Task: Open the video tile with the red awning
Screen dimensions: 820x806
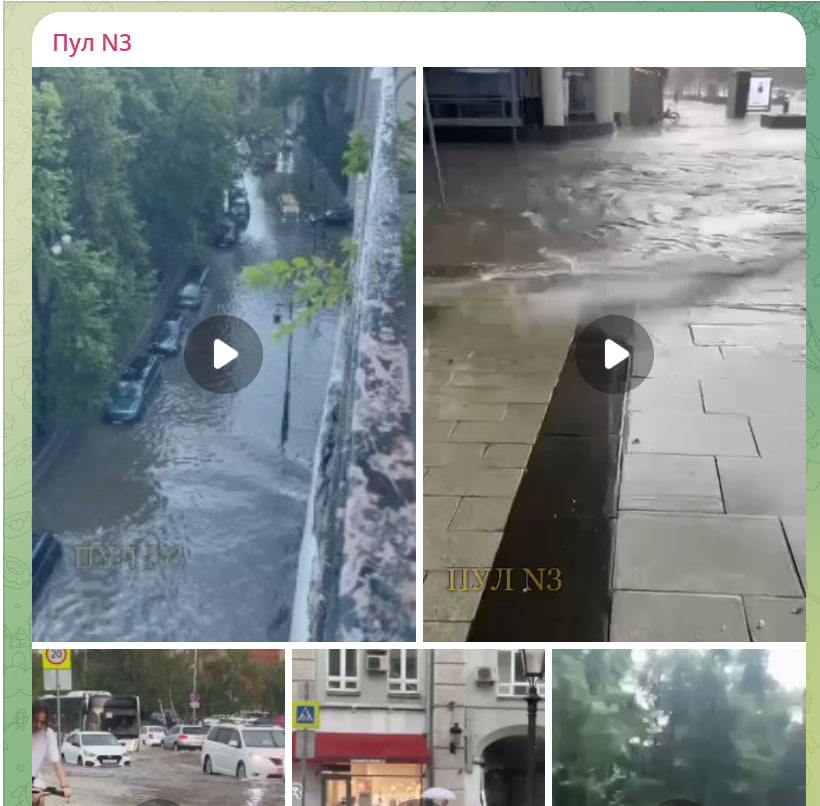Action: 418,728
